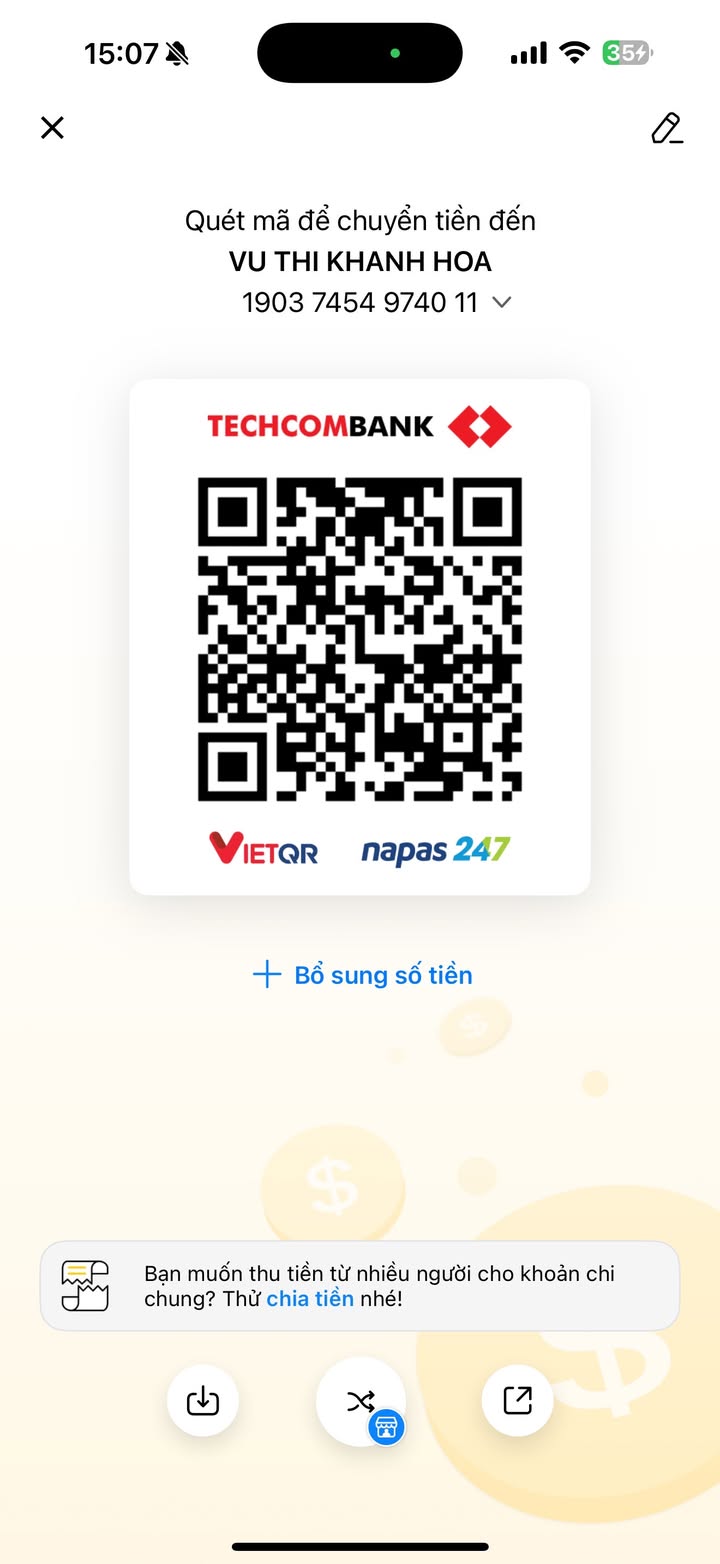Tap the shuffle switch QR button

pos(361,1401)
